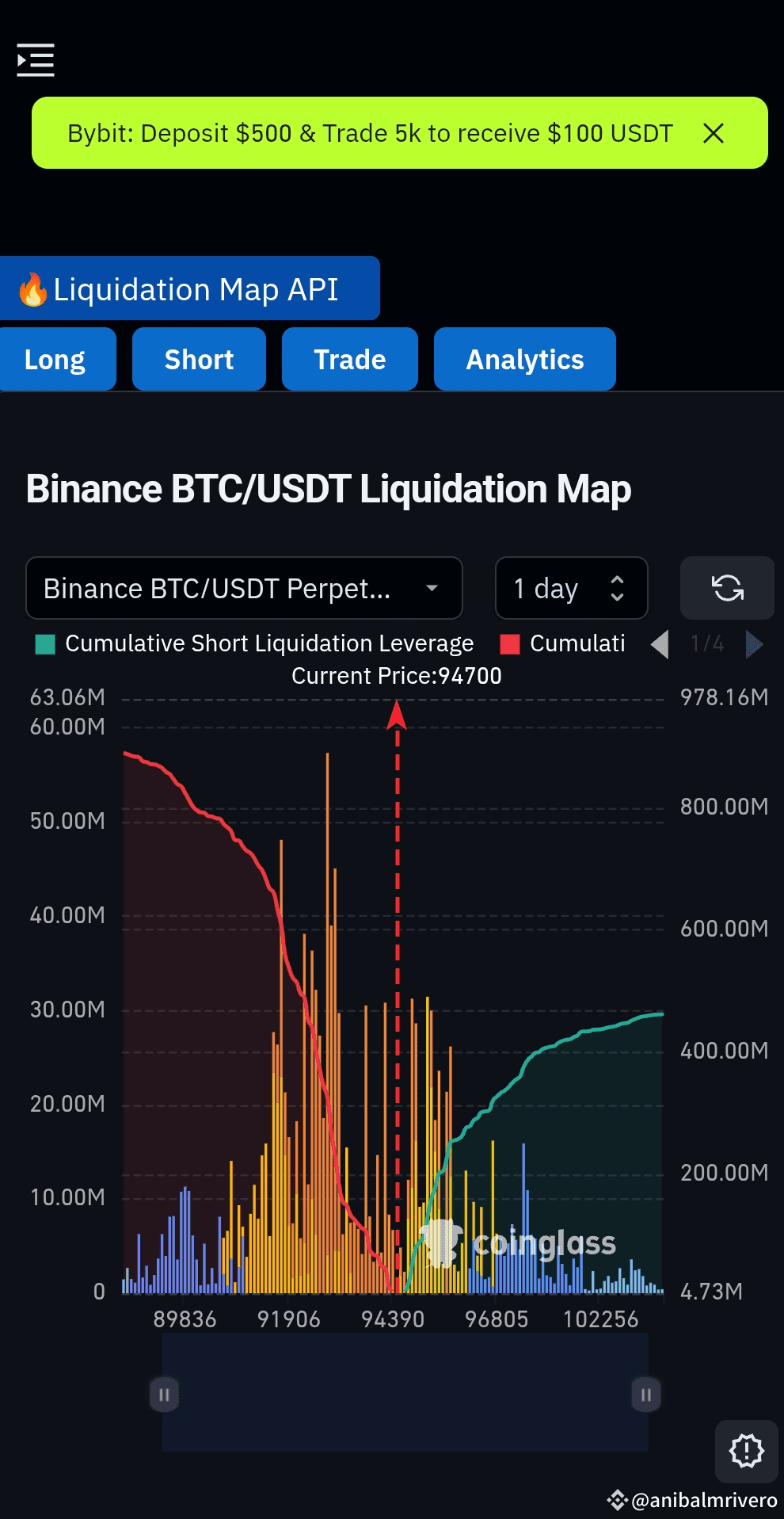Open the side menu drawer

[36, 60]
